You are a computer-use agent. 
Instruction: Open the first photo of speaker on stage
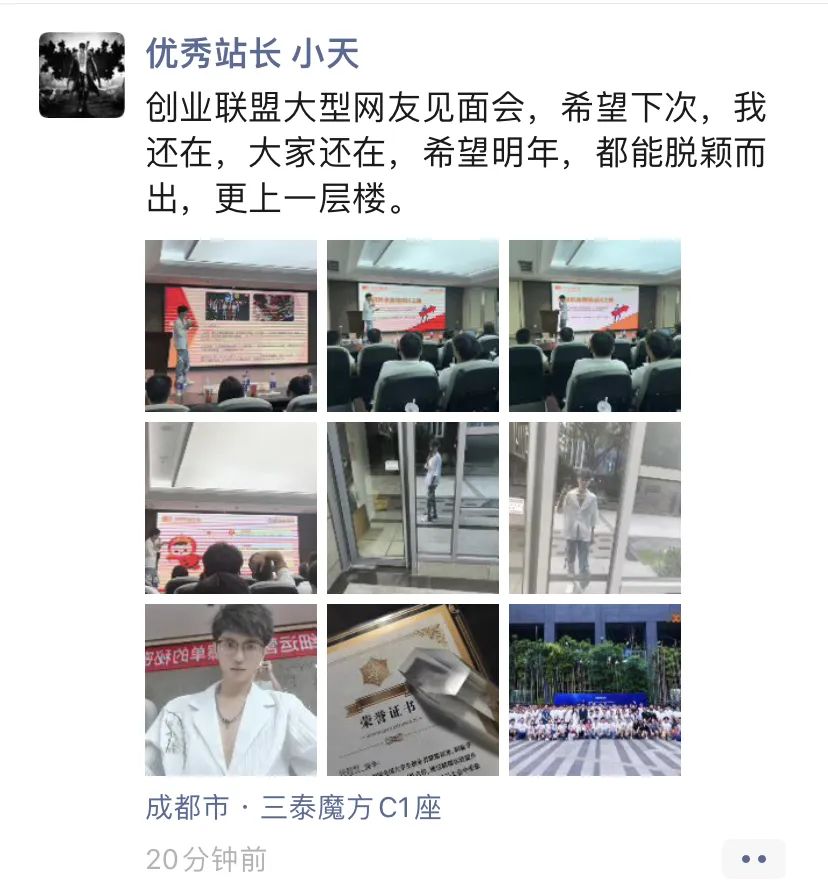point(231,325)
